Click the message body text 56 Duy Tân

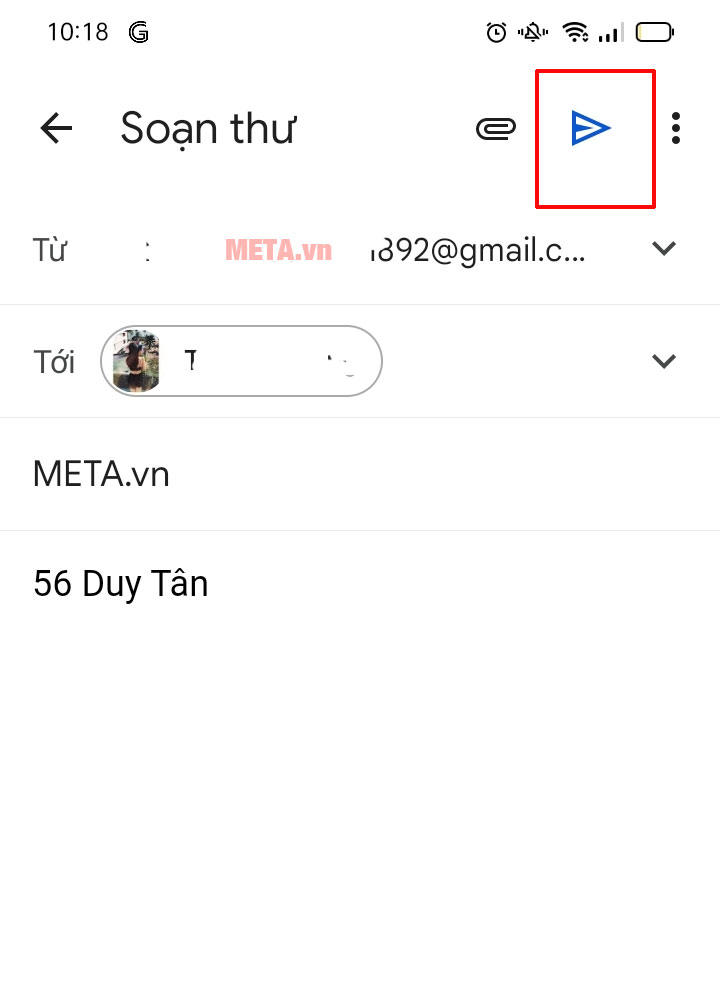(x=120, y=583)
